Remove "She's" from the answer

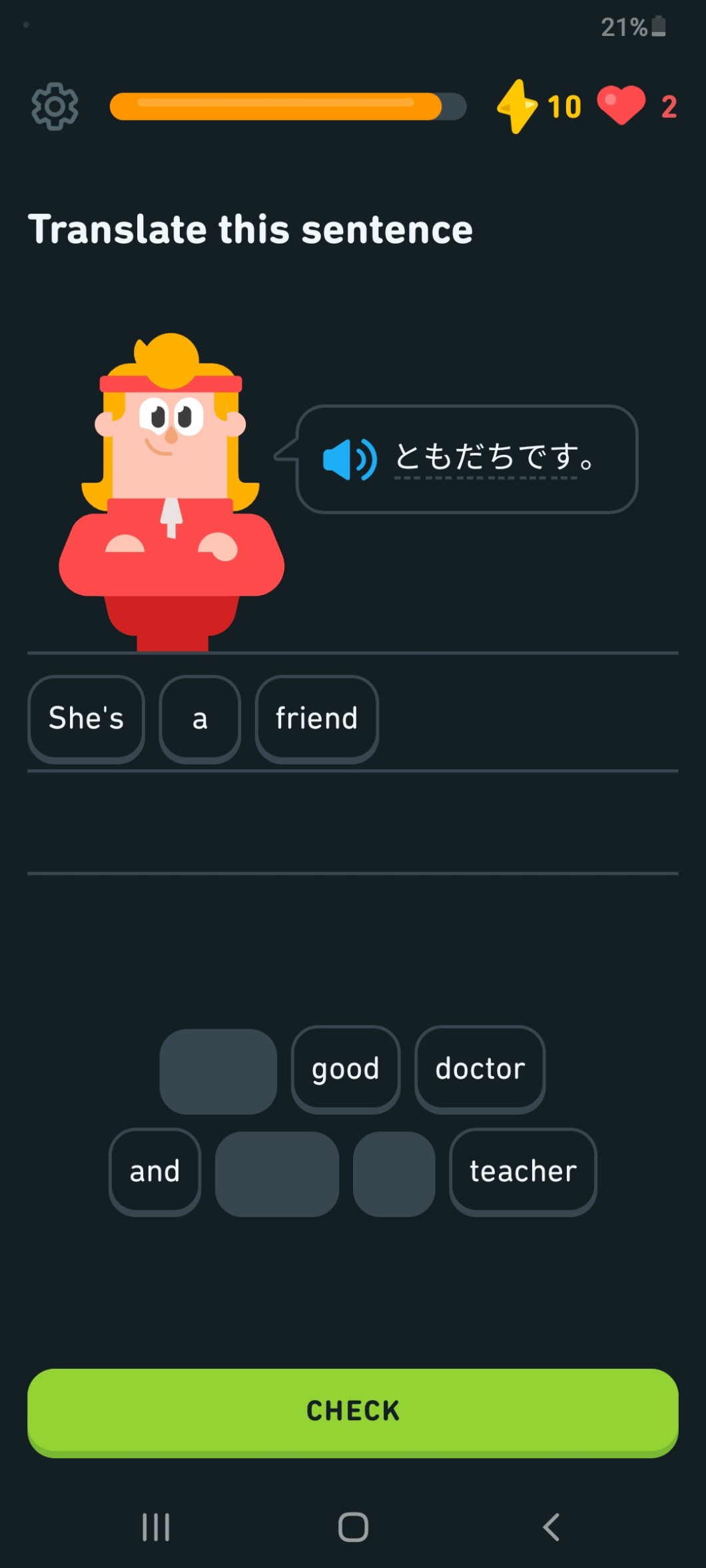coord(86,718)
